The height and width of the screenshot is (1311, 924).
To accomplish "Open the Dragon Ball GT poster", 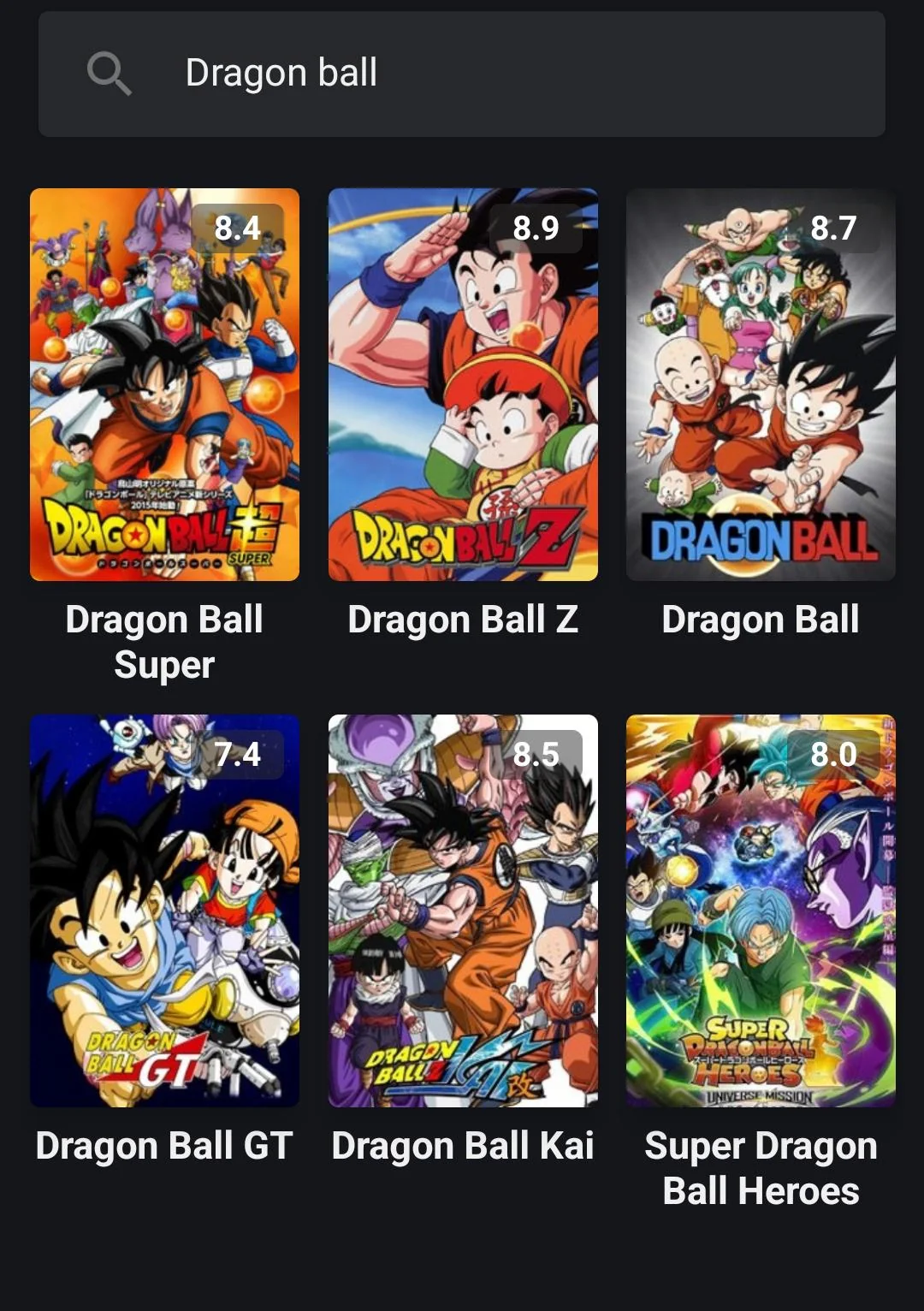I will click(x=163, y=911).
